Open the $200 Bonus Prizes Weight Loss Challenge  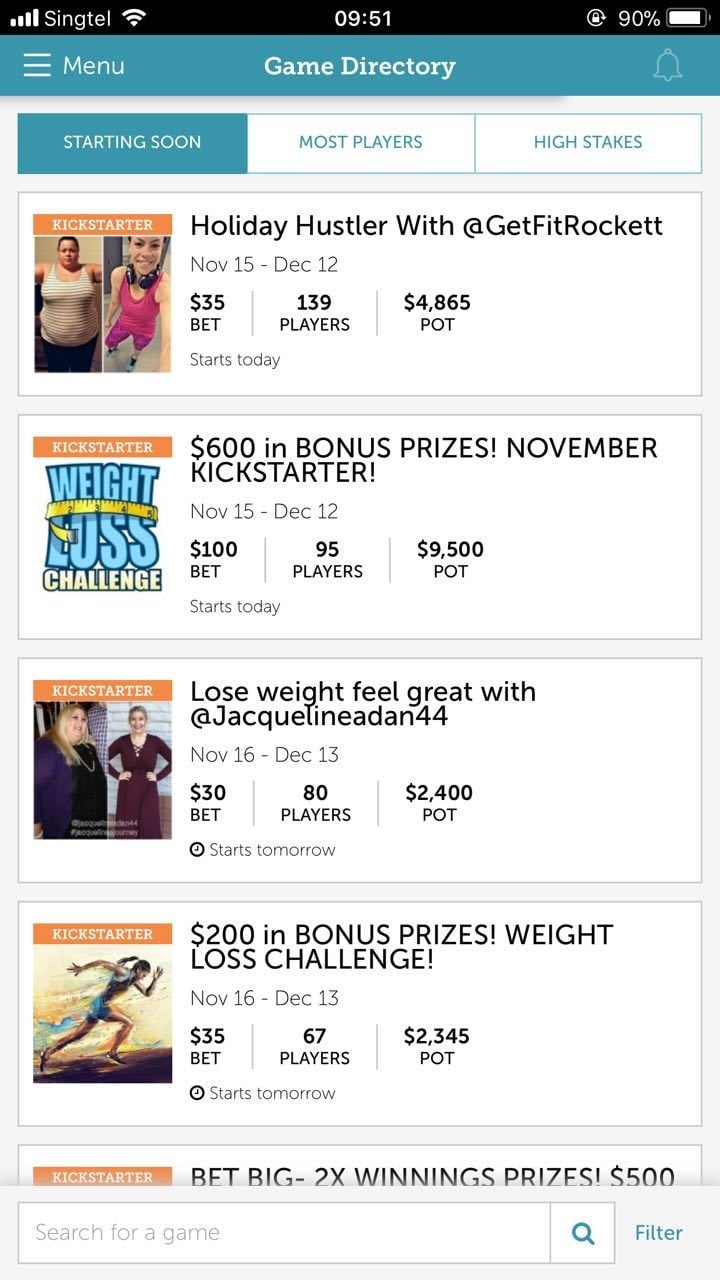click(x=401, y=947)
